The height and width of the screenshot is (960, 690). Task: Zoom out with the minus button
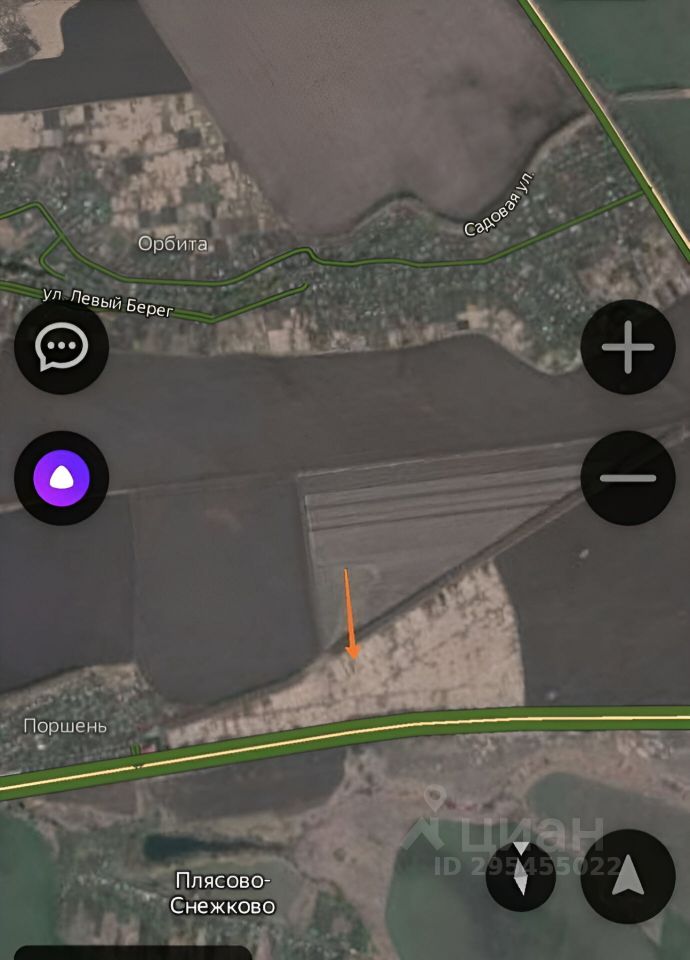(x=627, y=478)
